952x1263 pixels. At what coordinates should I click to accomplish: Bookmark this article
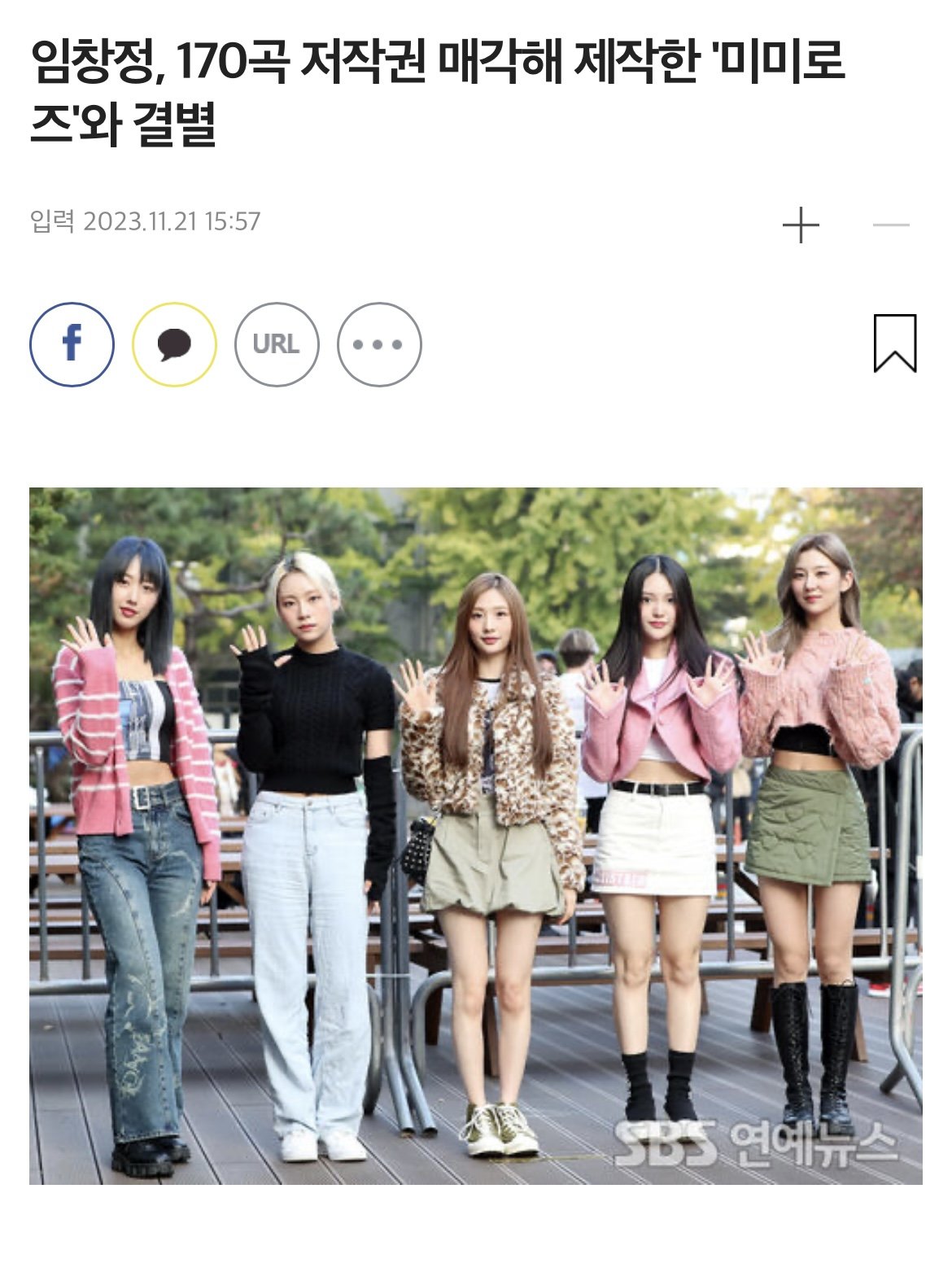894,343
